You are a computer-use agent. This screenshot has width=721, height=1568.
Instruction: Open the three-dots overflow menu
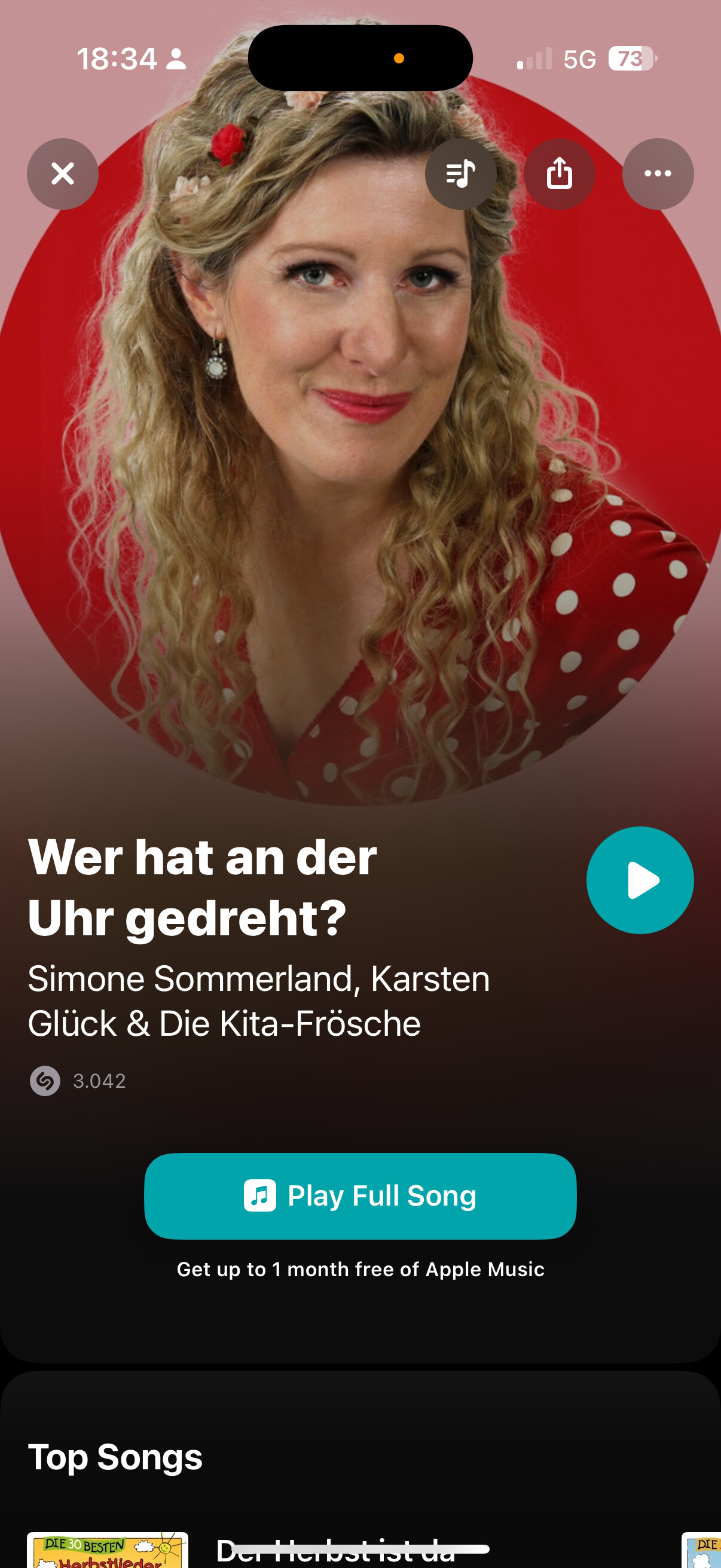[658, 174]
